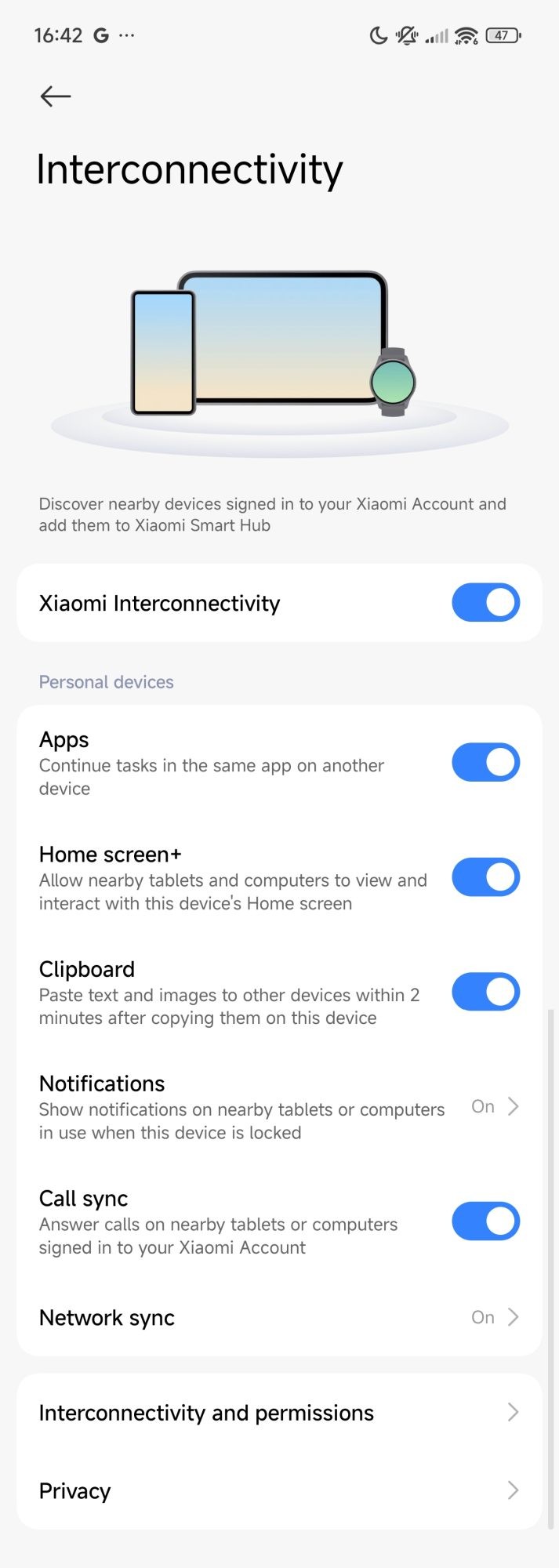Turn off Xiaomi Interconnectivity switch
Image resolution: width=559 pixels, height=1568 pixels.
(485, 603)
